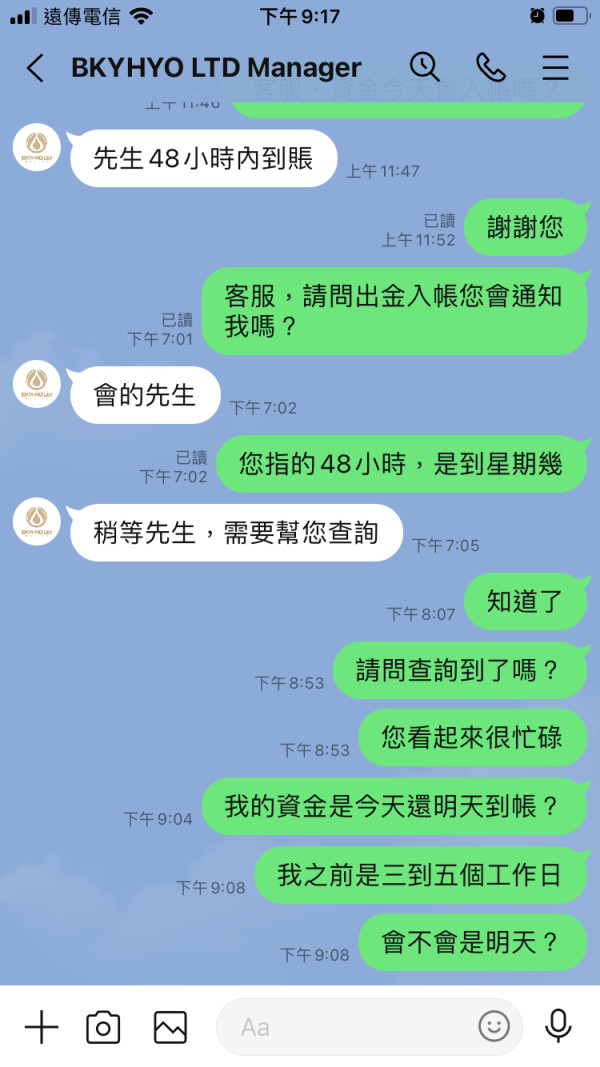Open the photo gallery picker

pos(170,1027)
